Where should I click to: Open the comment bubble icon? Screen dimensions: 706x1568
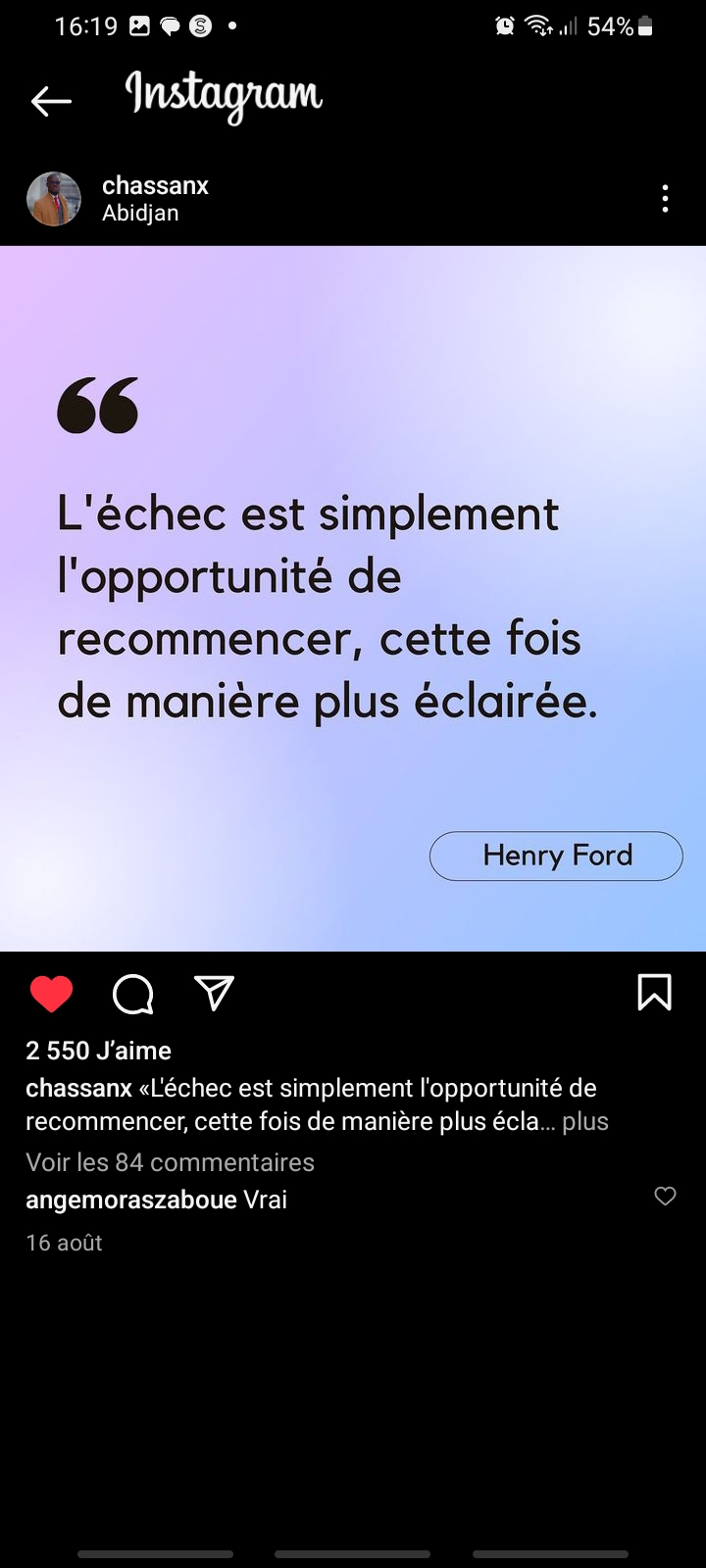tap(133, 994)
